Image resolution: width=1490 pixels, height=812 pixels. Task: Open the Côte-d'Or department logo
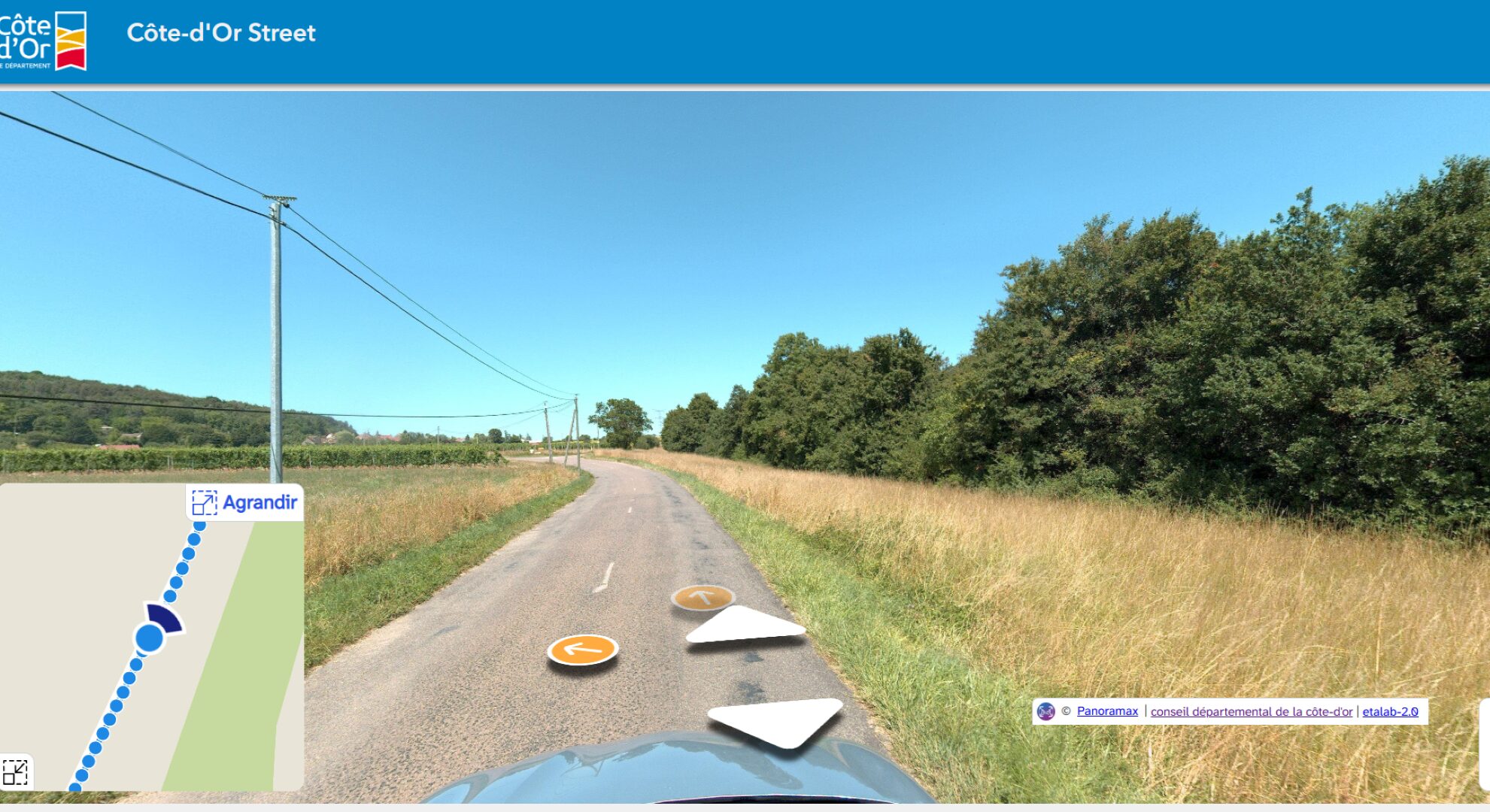click(x=44, y=41)
